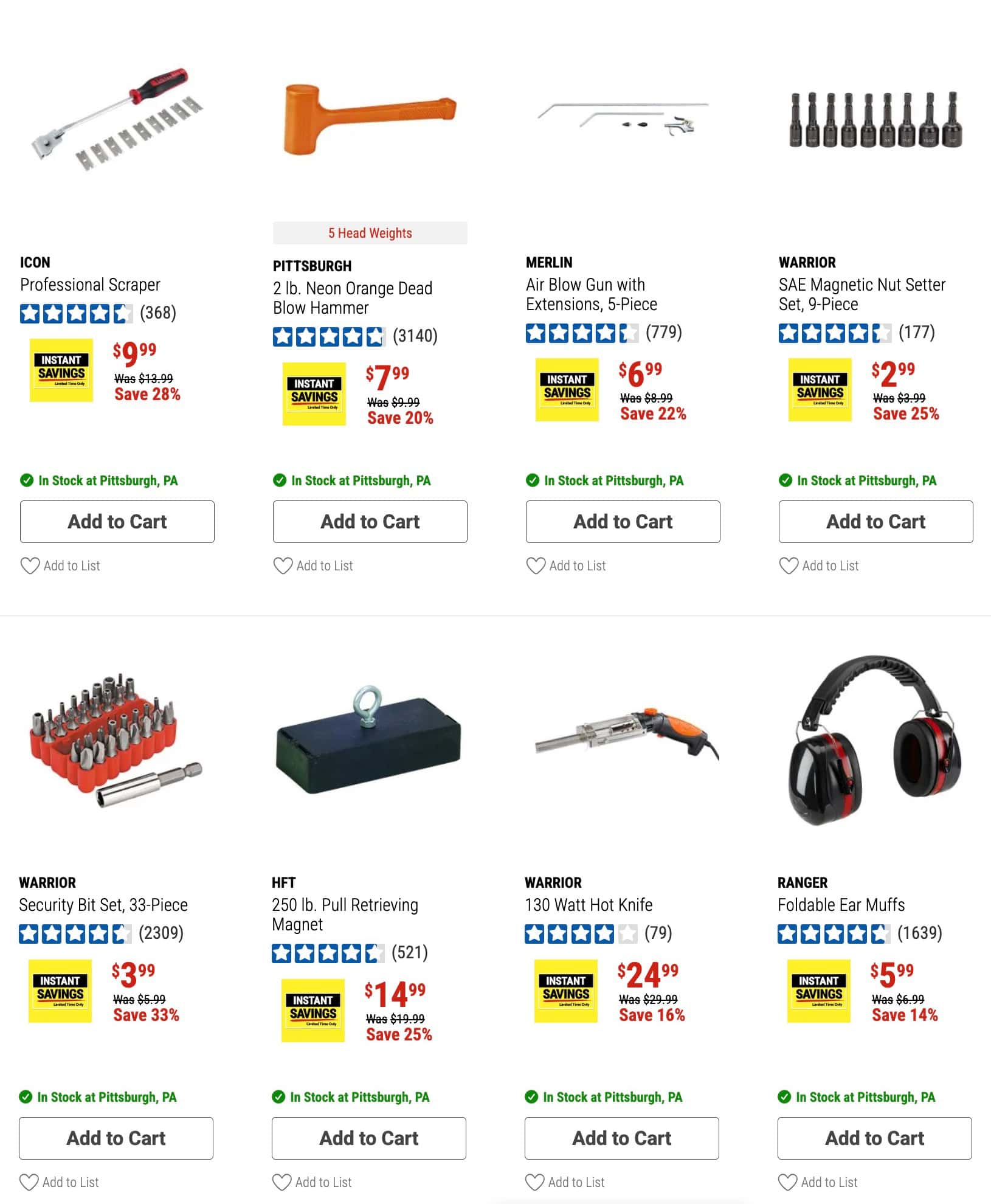Save Air Blow Gun to list
The height and width of the screenshot is (1204, 991).
click(566, 566)
